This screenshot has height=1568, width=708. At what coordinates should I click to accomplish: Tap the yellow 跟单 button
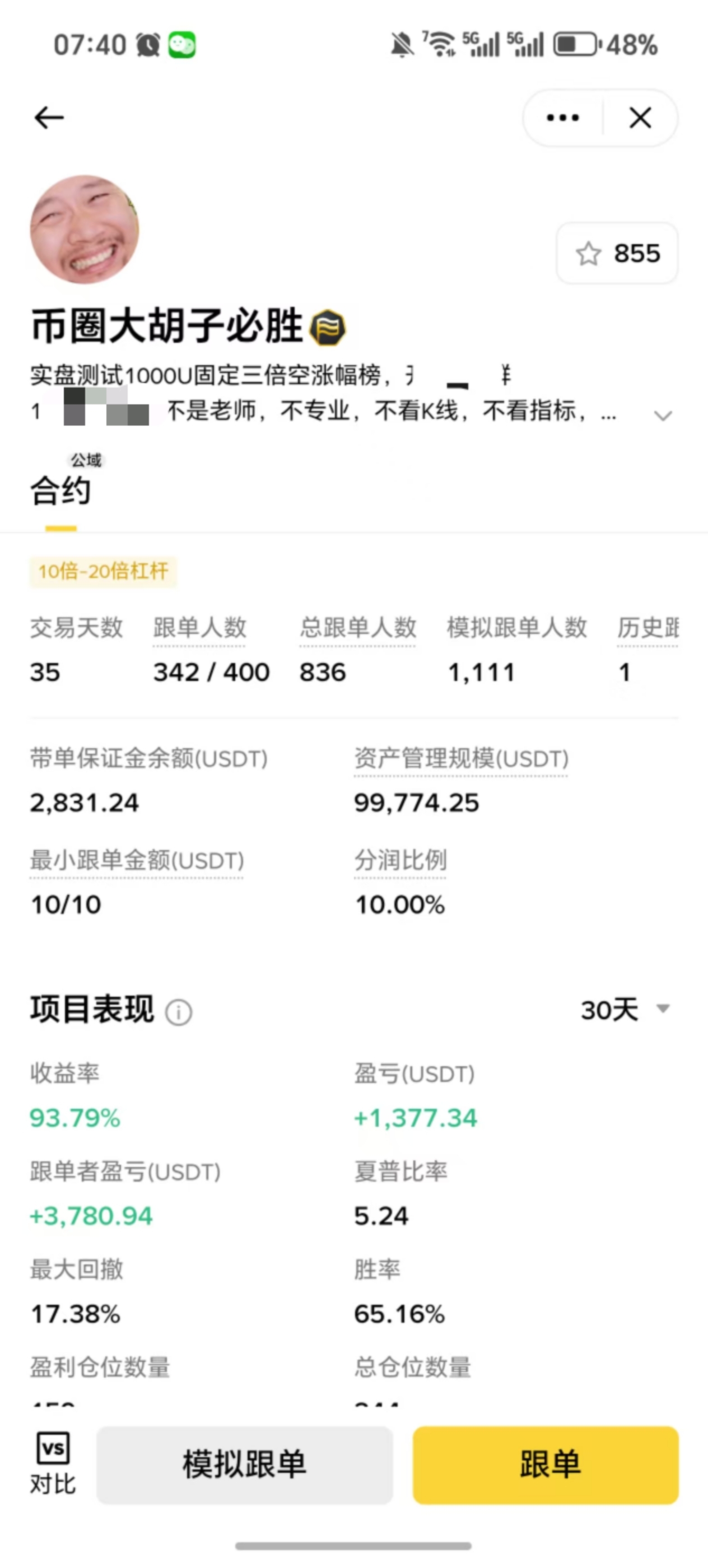click(546, 1464)
